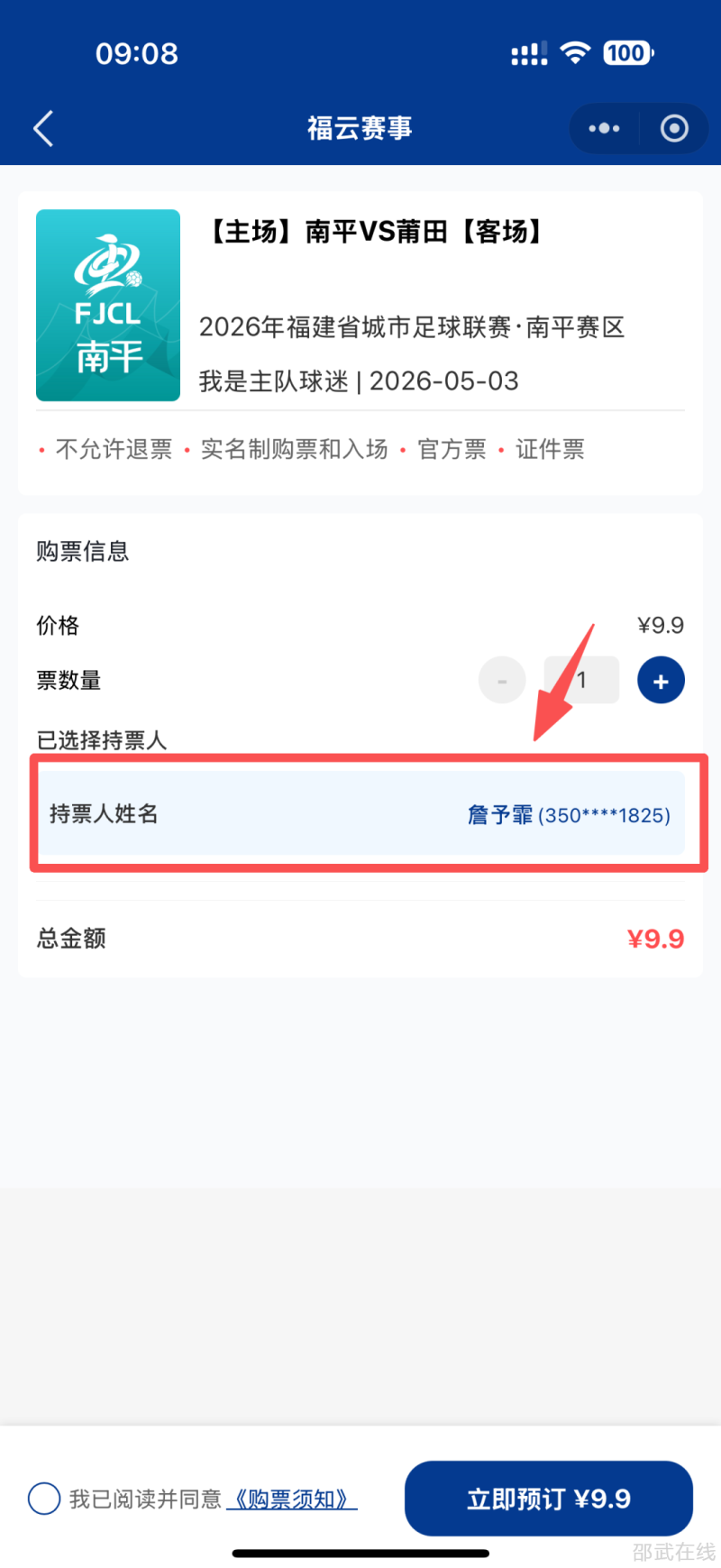This screenshot has height=1568, width=721.
Task: Tap the ticket quantity number field
Action: [581, 681]
